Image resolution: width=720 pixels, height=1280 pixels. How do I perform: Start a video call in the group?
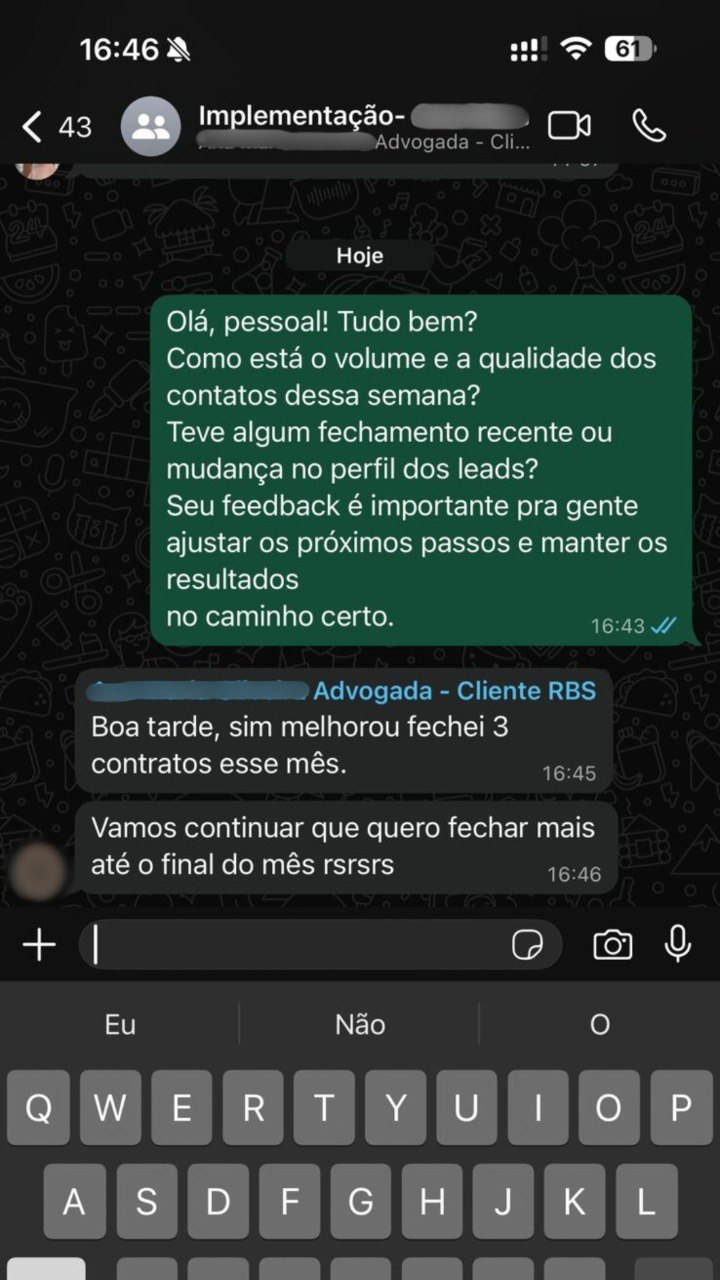[568, 124]
